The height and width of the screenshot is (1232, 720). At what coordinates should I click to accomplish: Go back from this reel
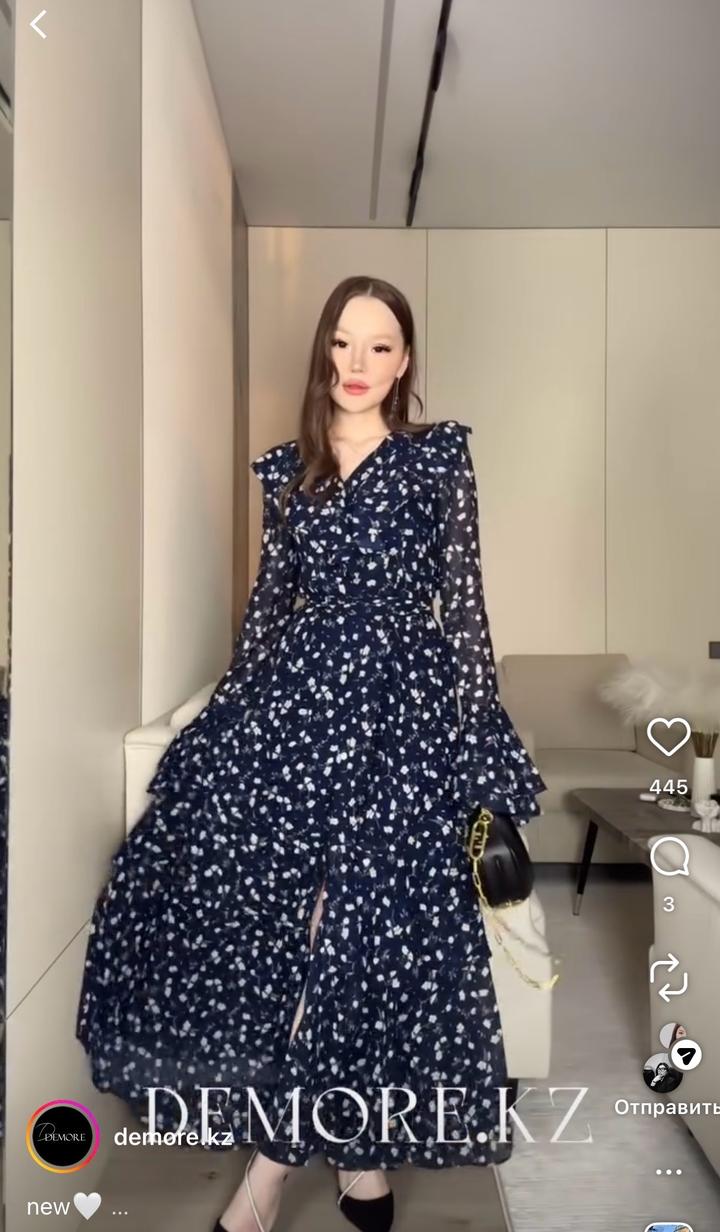tap(38, 25)
